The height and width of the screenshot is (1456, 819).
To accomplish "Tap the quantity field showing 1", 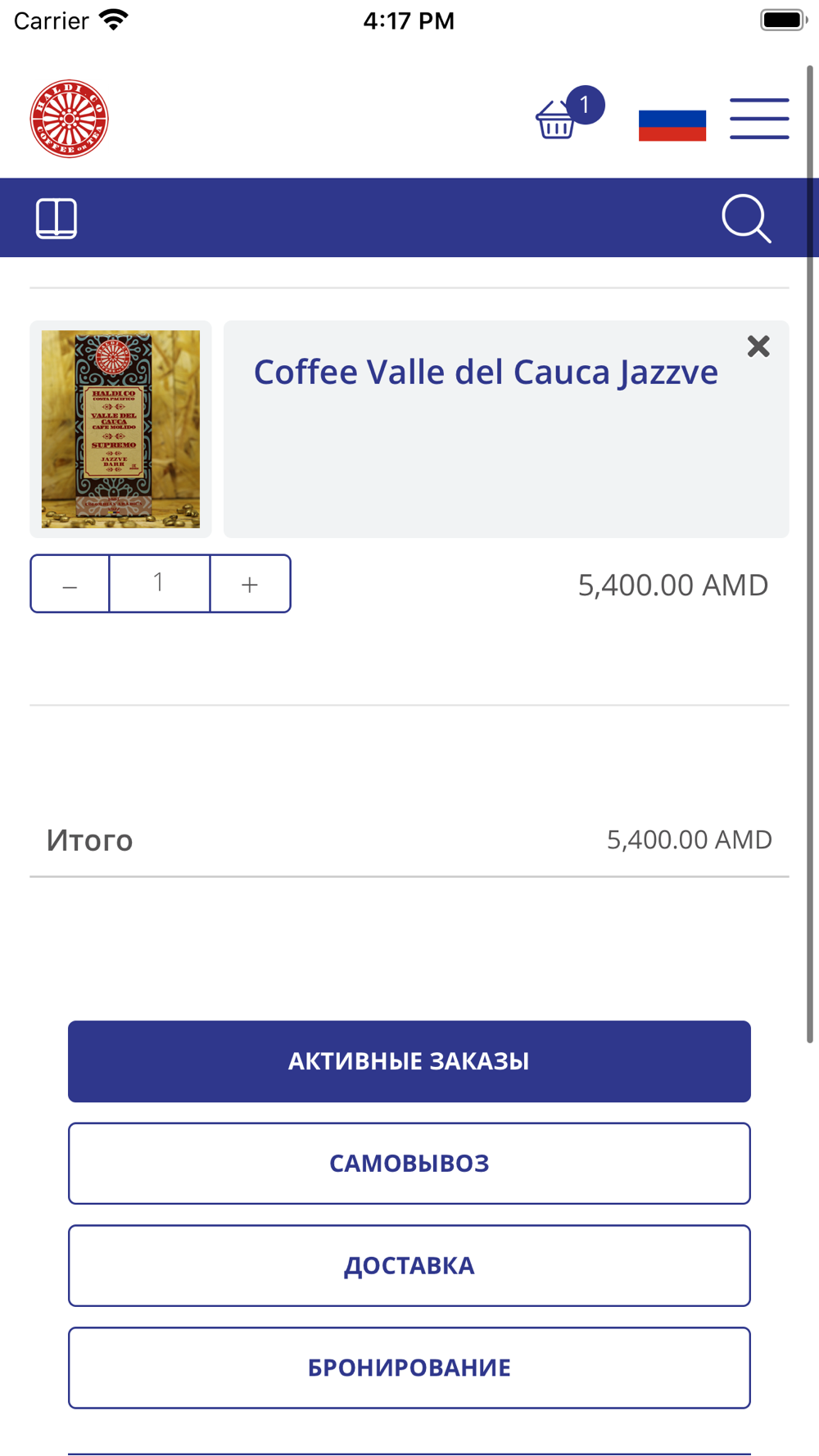I will 160,584.
